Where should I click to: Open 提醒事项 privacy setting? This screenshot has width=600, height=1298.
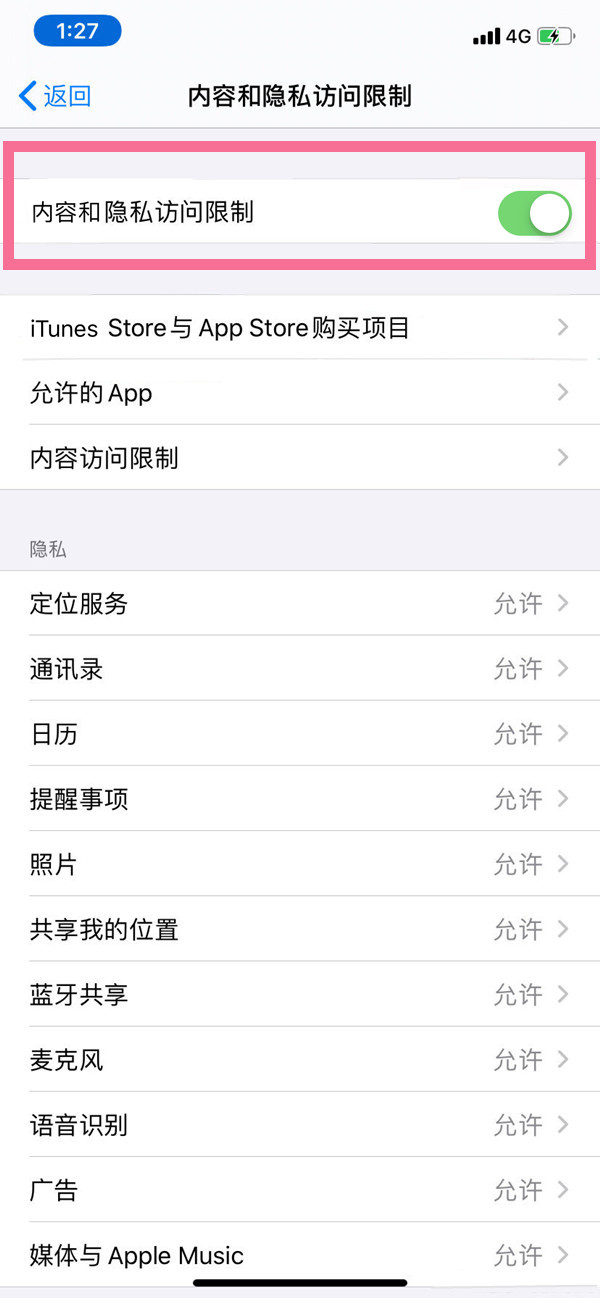point(300,799)
